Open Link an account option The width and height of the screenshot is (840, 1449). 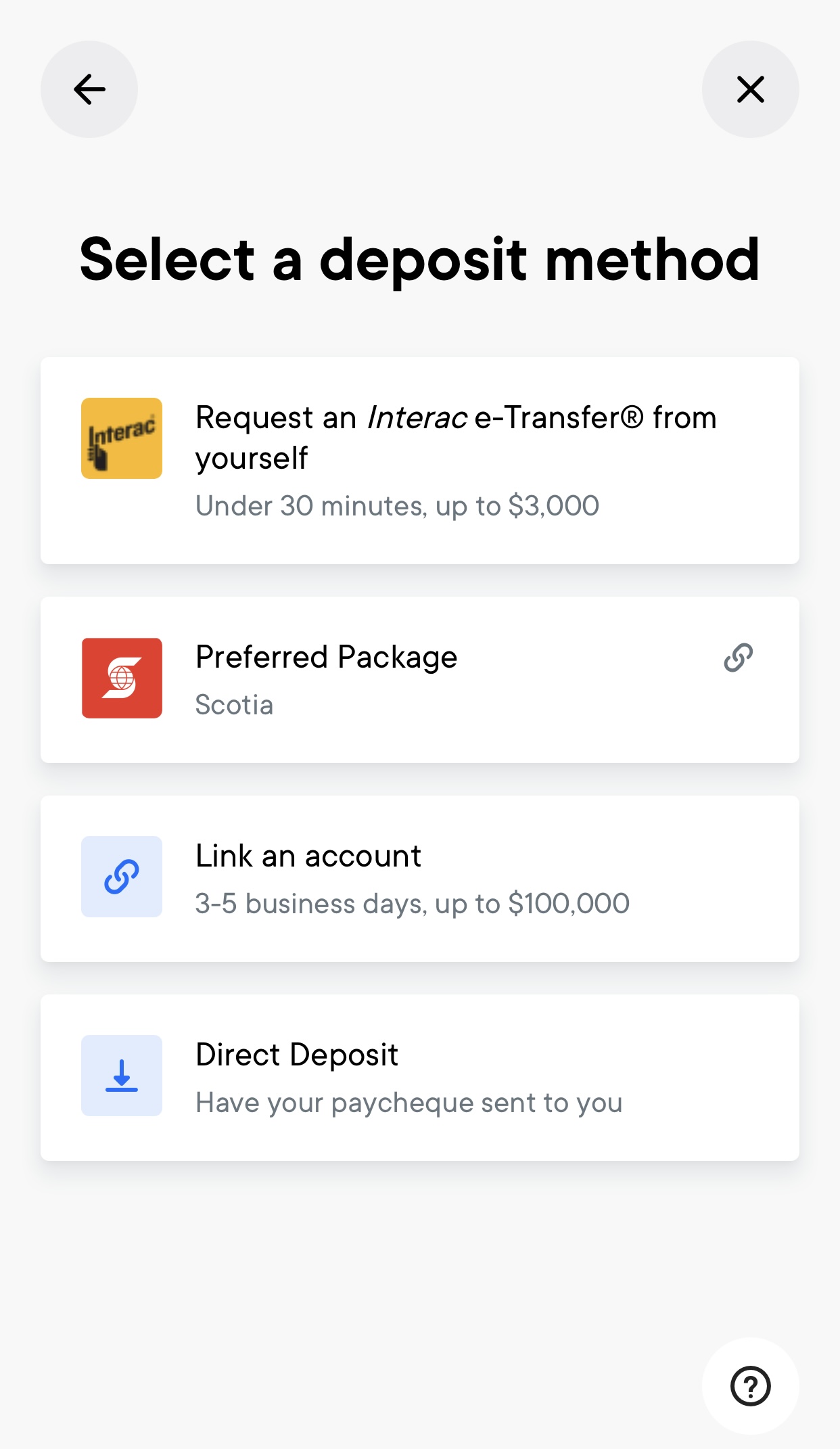(x=420, y=879)
